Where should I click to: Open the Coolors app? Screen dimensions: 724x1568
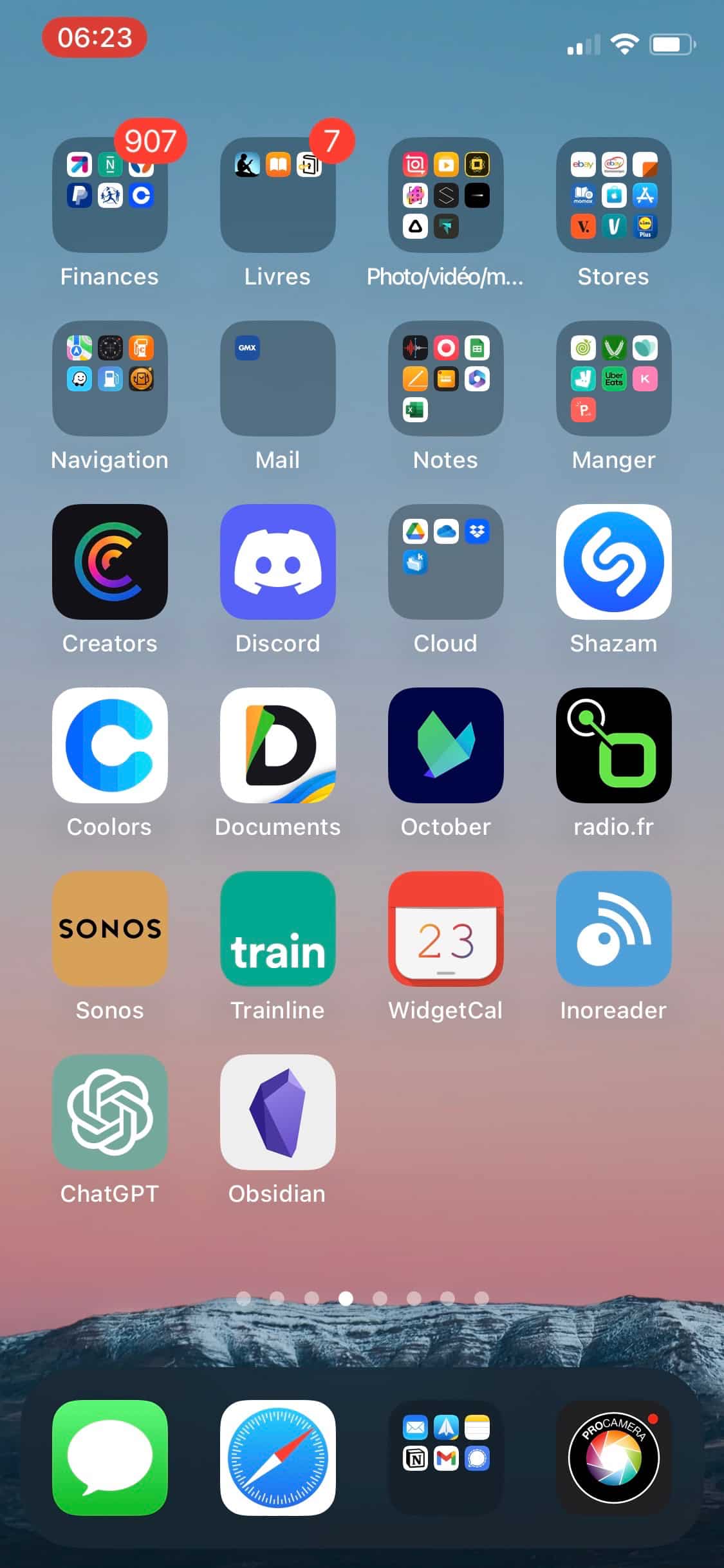tap(109, 745)
